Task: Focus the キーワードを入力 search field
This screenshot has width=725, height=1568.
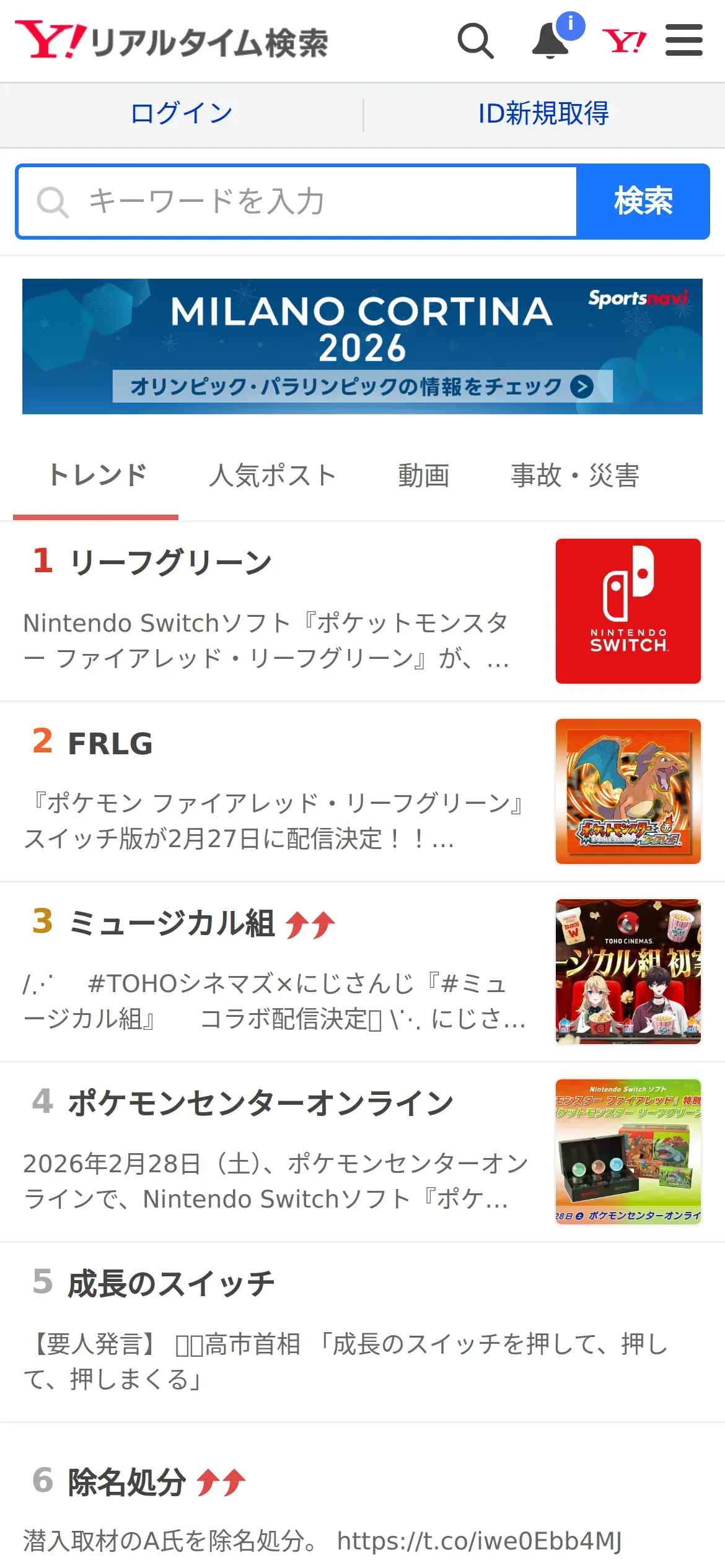Action: click(x=297, y=201)
